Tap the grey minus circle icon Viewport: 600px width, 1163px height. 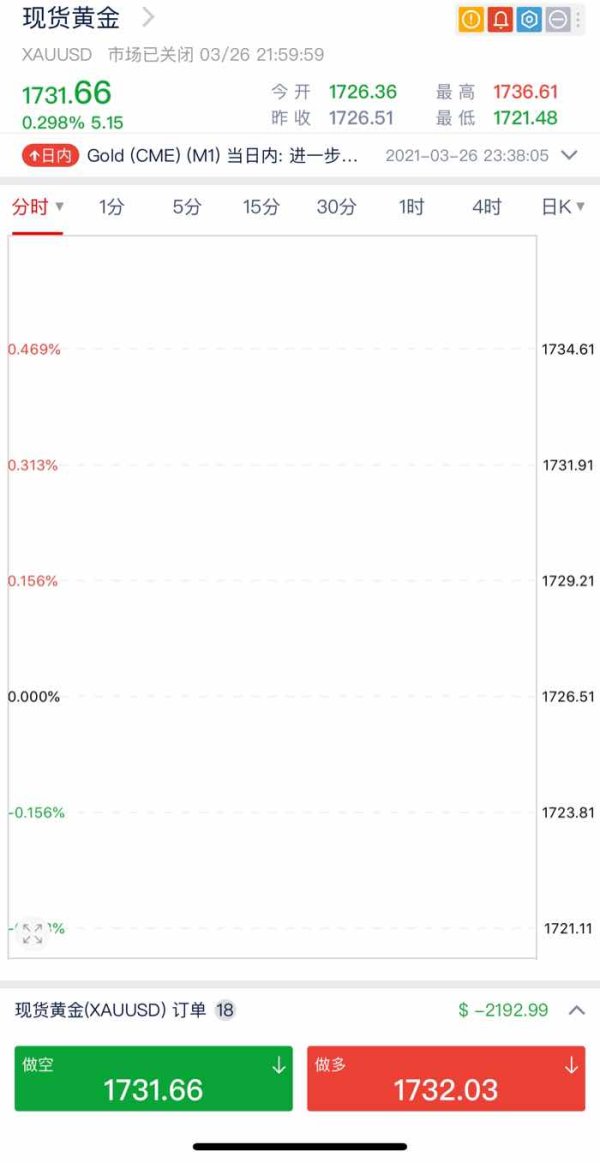click(x=558, y=19)
